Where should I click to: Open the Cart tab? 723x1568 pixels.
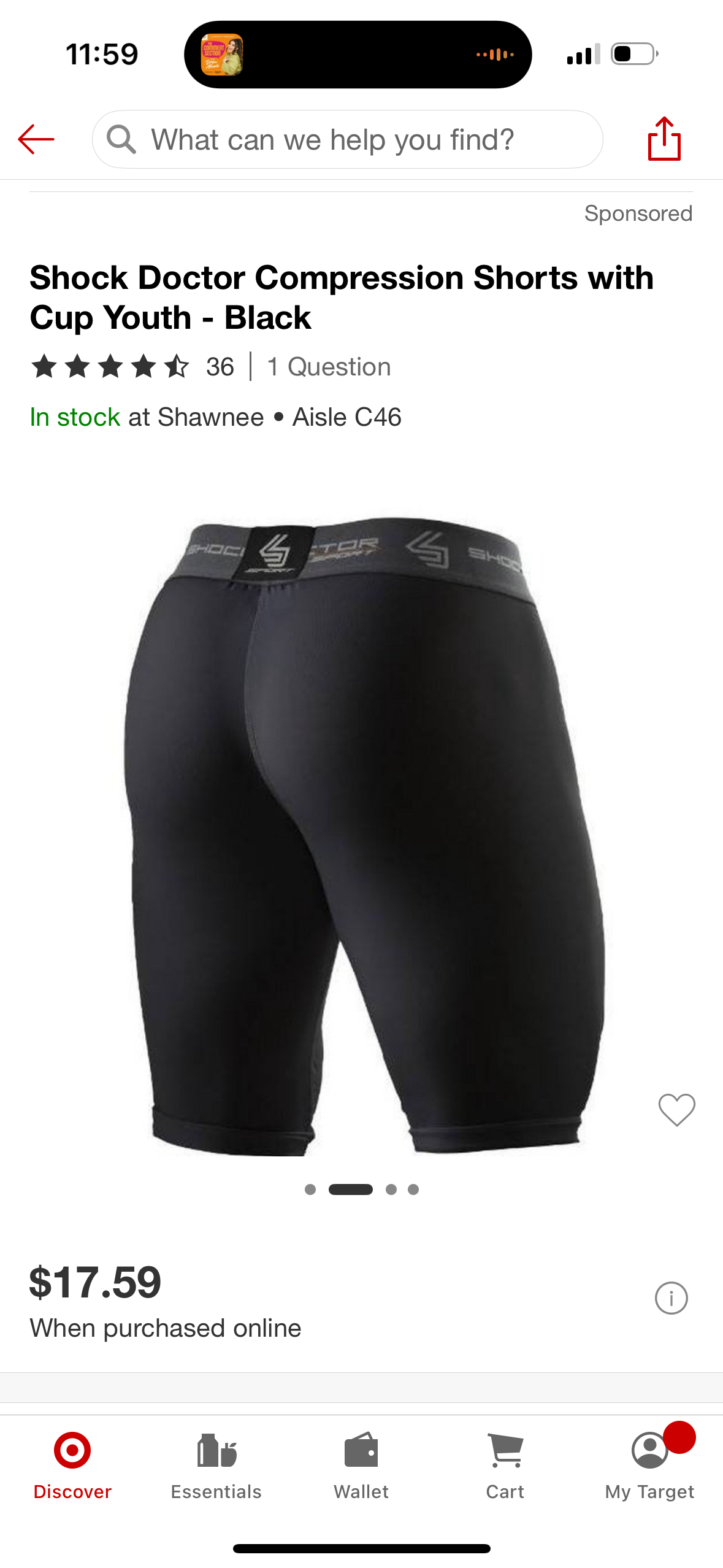(505, 1465)
